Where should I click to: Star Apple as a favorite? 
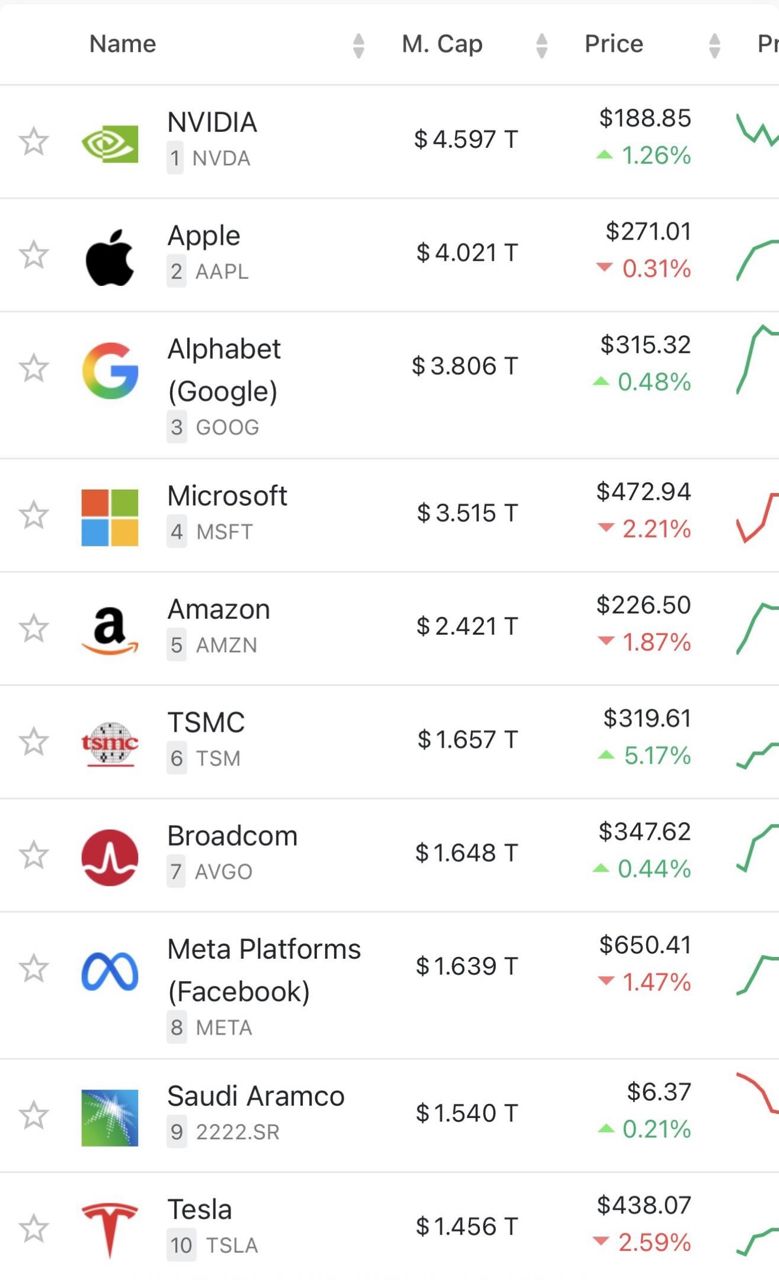point(34,255)
